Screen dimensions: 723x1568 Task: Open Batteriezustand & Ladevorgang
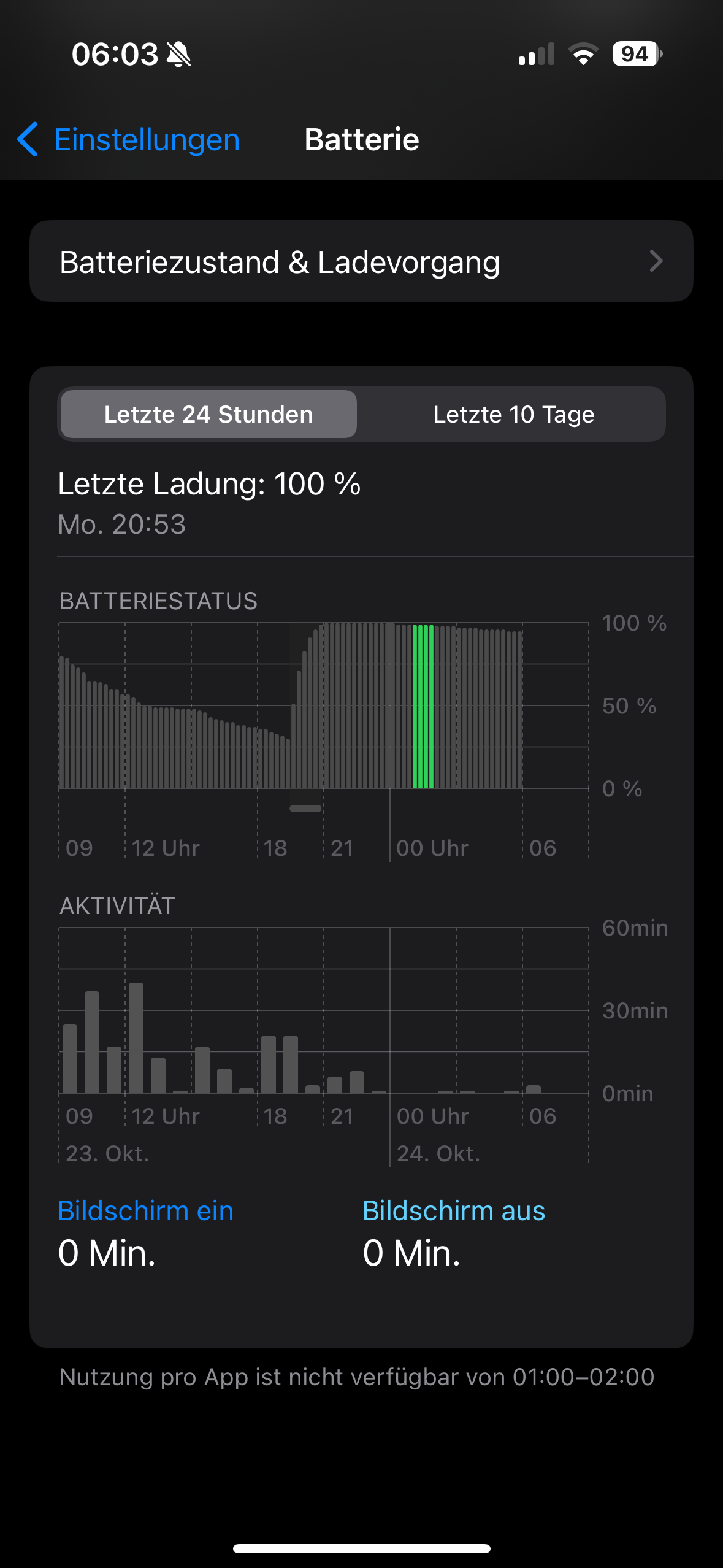pyautogui.click(x=361, y=262)
